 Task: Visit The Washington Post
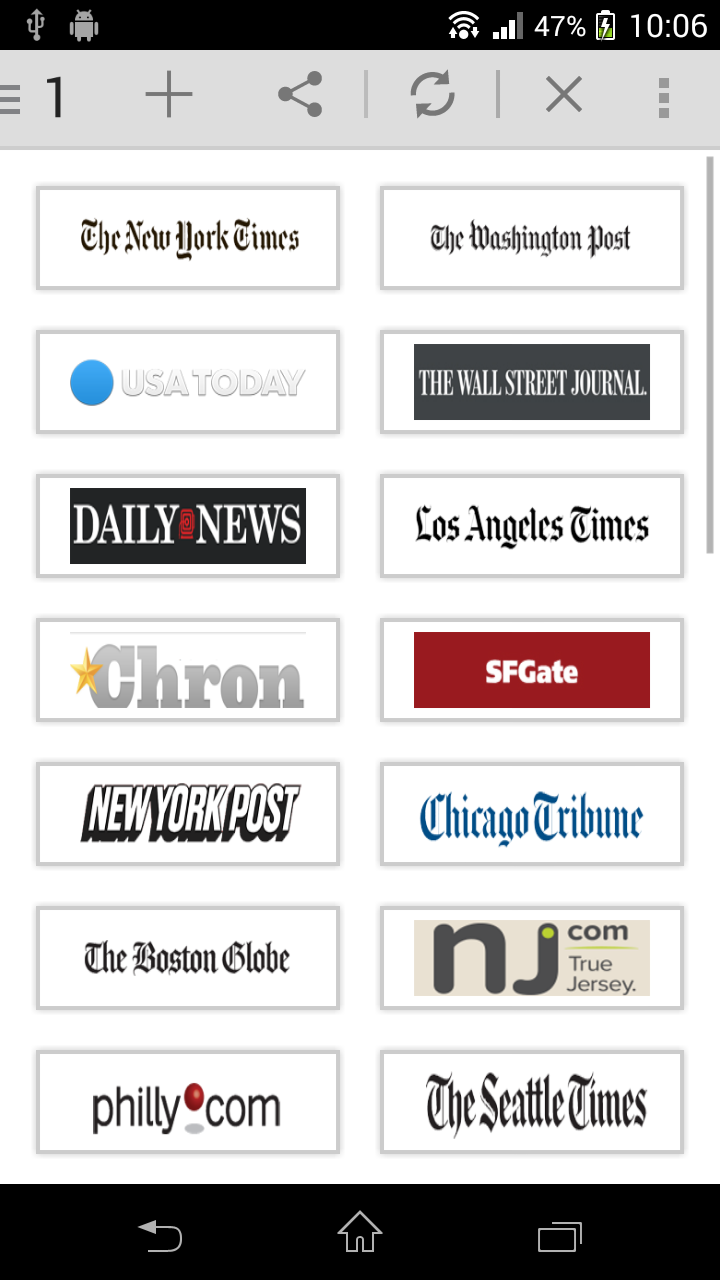(x=531, y=238)
